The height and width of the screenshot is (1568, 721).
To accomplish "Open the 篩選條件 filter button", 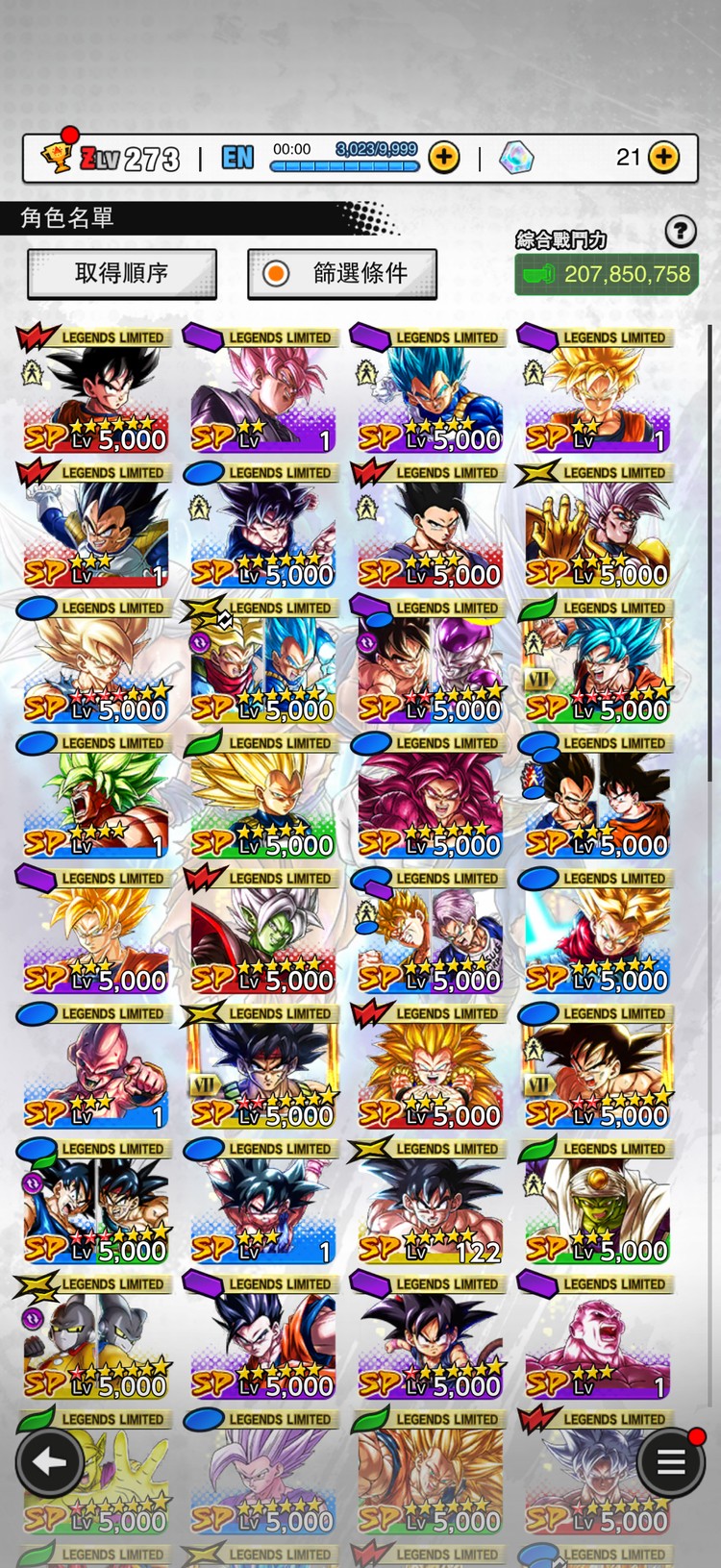I will pyautogui.click(x=342, y=274).
